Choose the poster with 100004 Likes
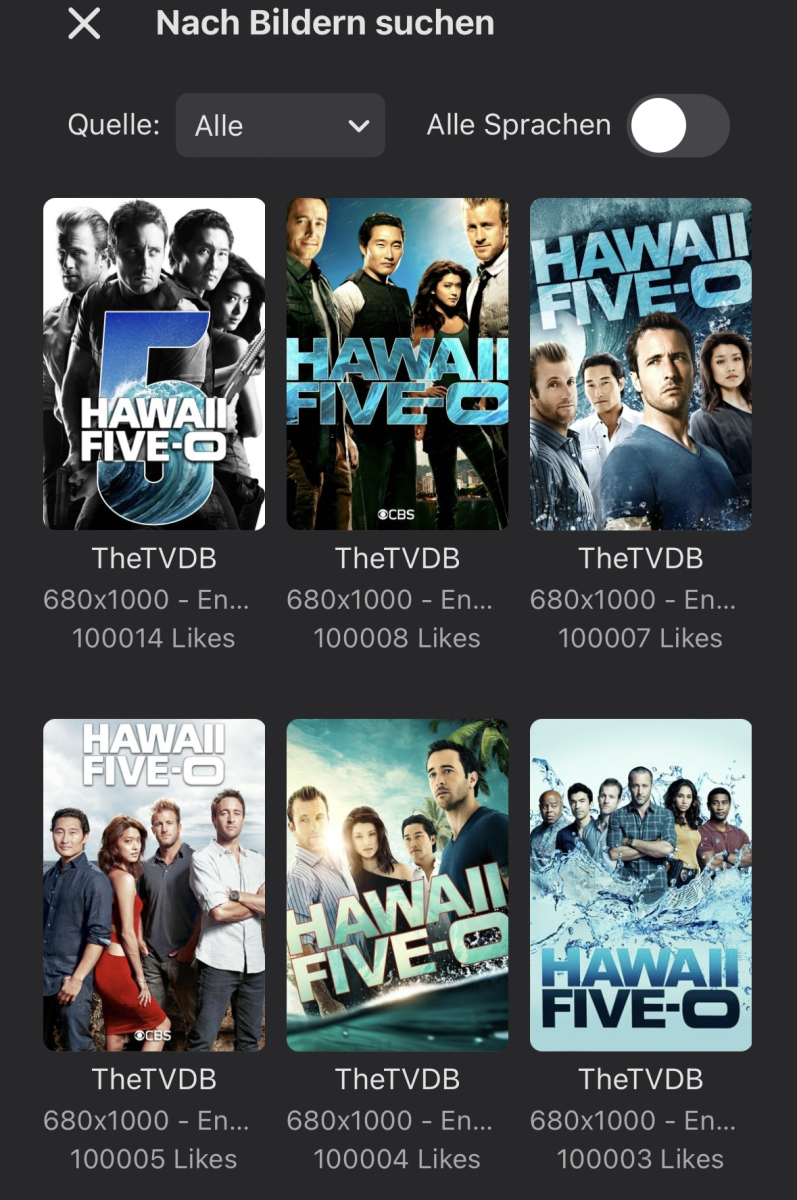This screenshot has width=797, height=1200. (397, 885)
